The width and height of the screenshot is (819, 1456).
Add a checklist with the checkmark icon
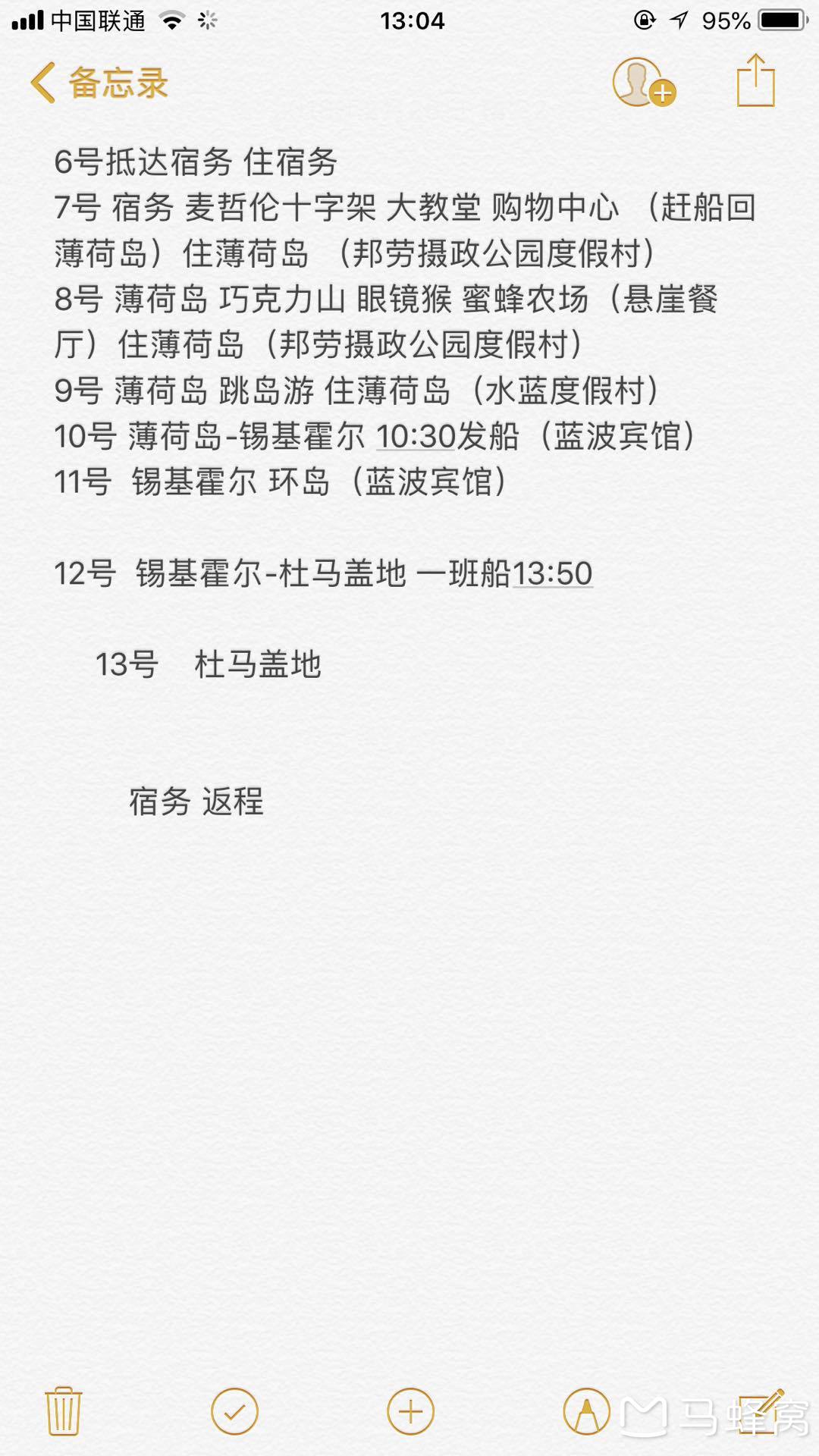pyautogui.click(x=234, y=1412)
